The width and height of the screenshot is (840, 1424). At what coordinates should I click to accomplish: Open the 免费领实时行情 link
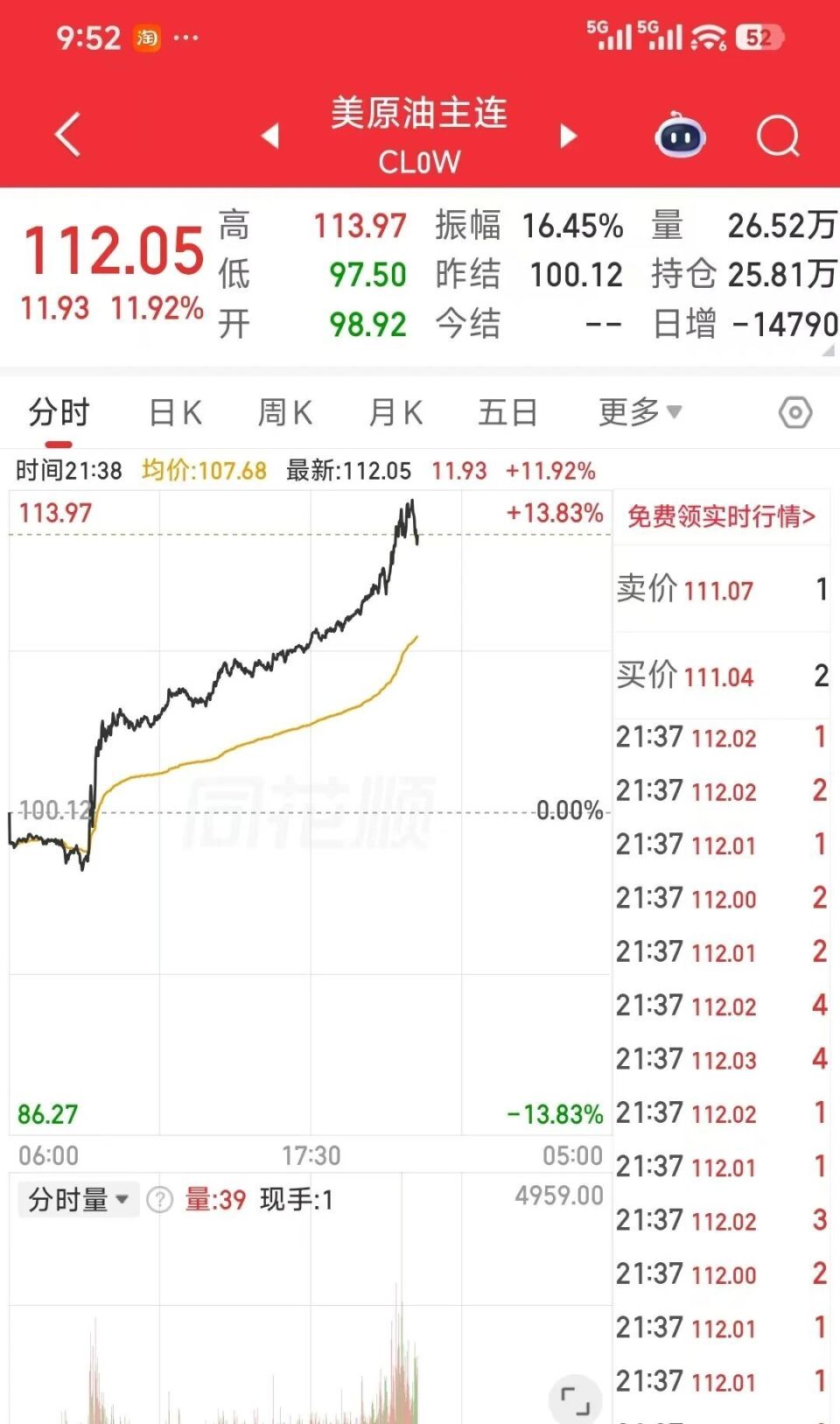pos(719,516)
